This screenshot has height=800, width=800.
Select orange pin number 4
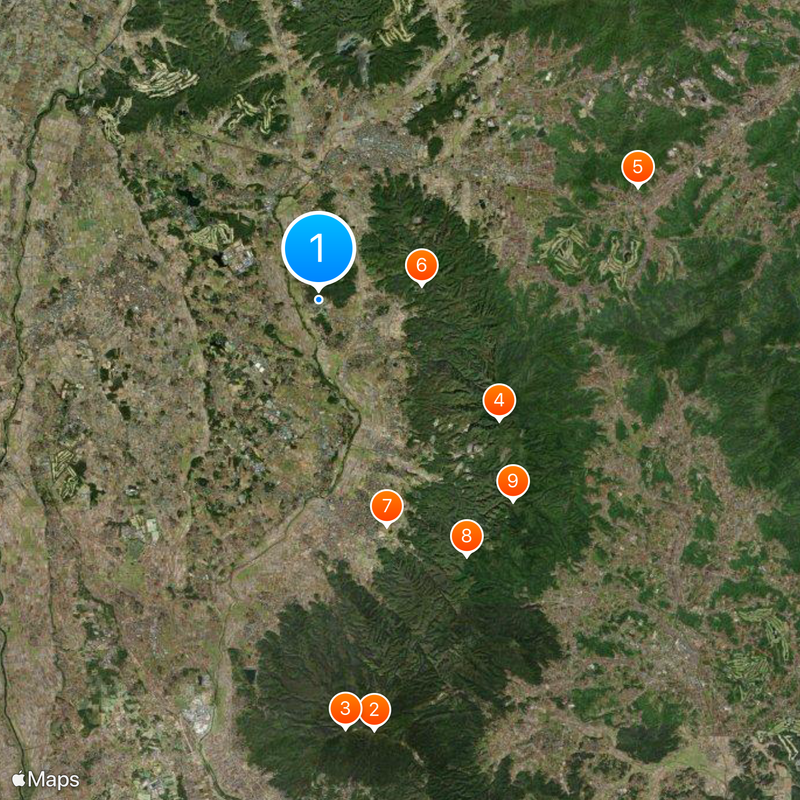(499, 401)
